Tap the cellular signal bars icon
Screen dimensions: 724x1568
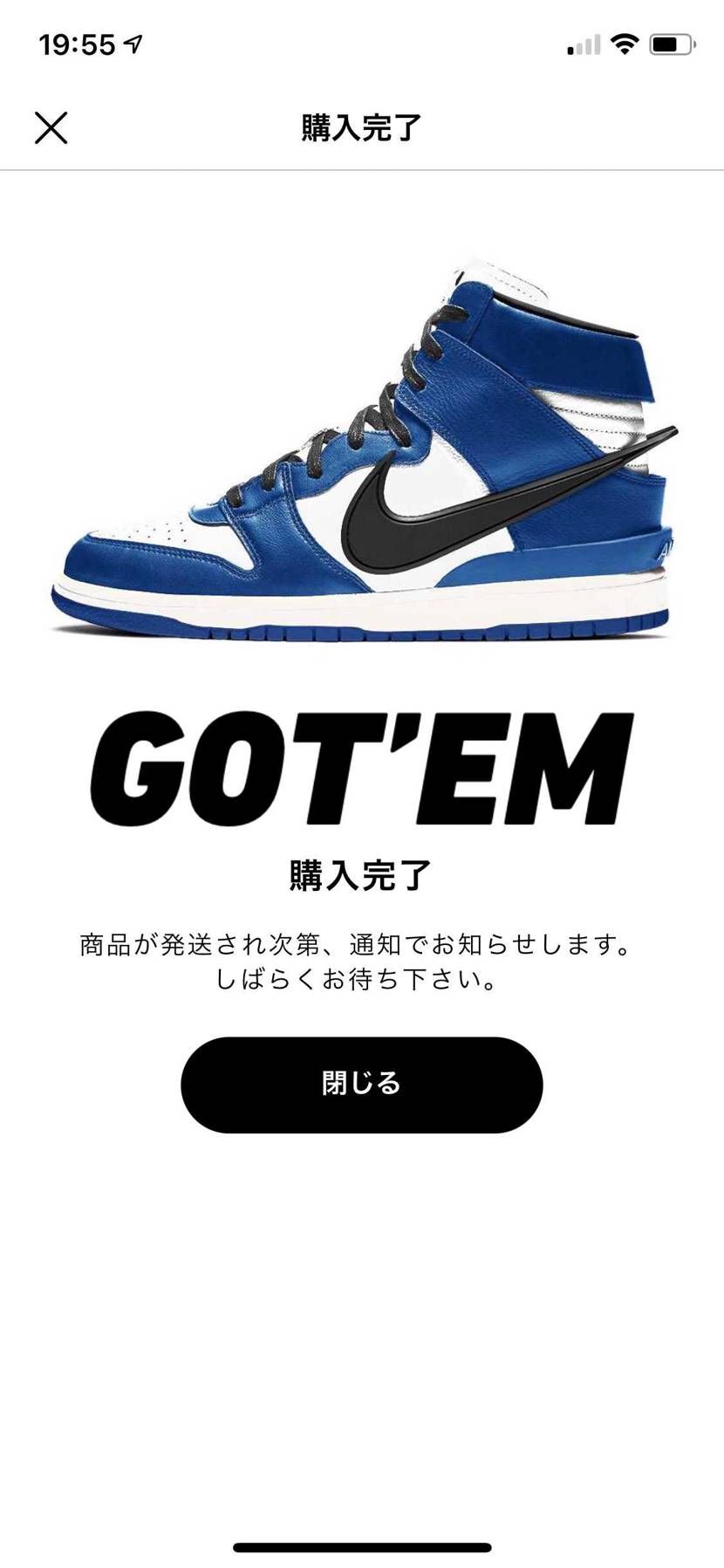pyautogui.click(x=583, y=43)
